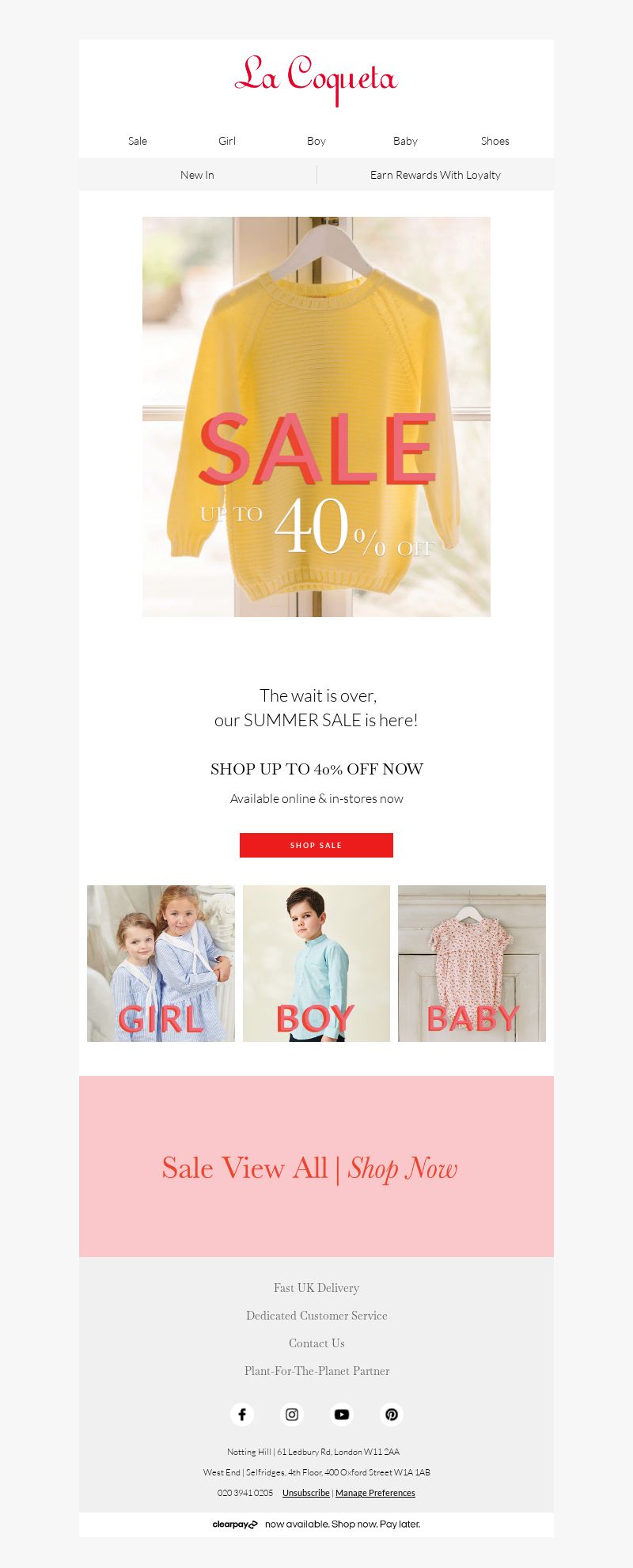
Task: Select the Baby navigation link
Action: click(405, 141)
